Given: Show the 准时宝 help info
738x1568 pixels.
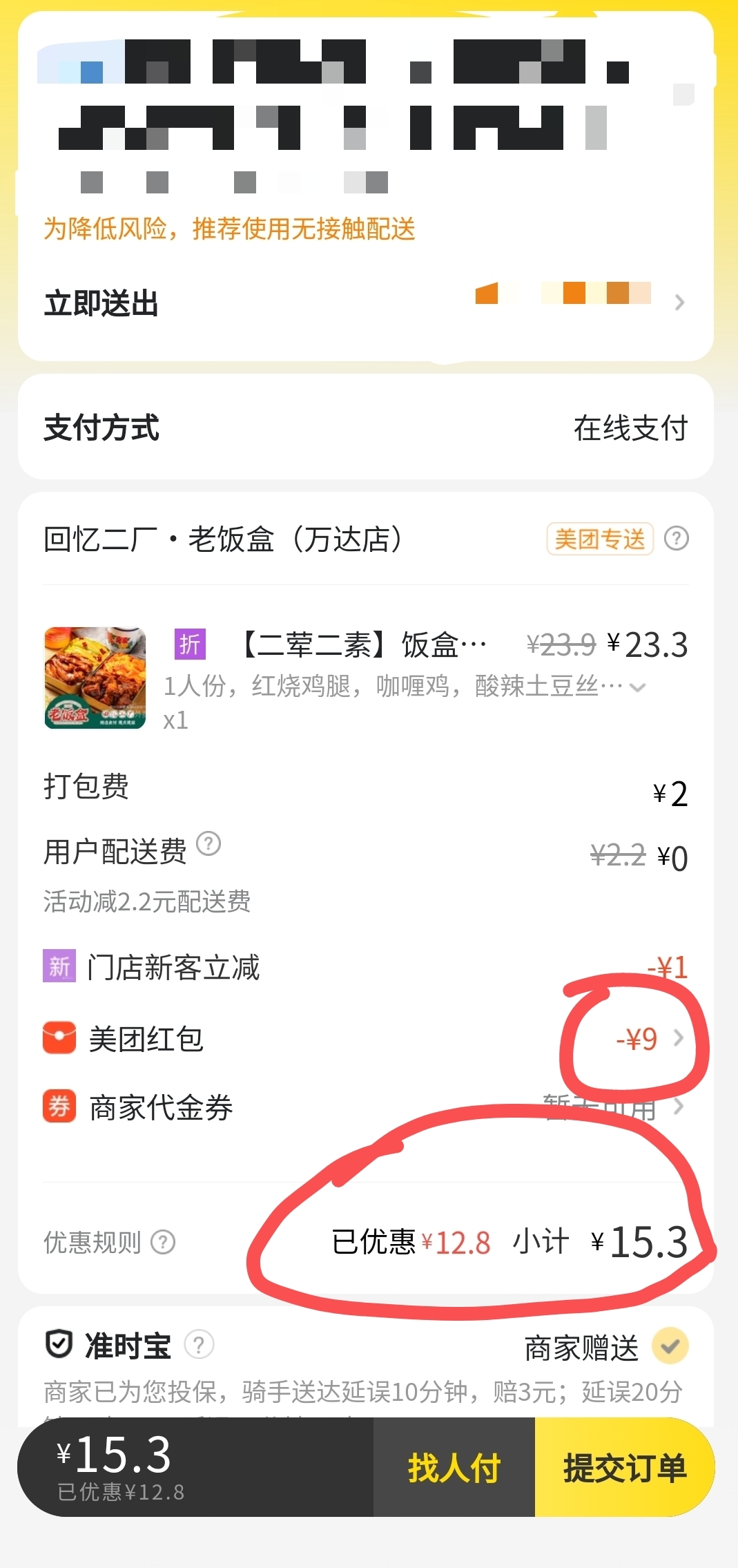Looking at the screenshot, I should [x=199, y=1345].
